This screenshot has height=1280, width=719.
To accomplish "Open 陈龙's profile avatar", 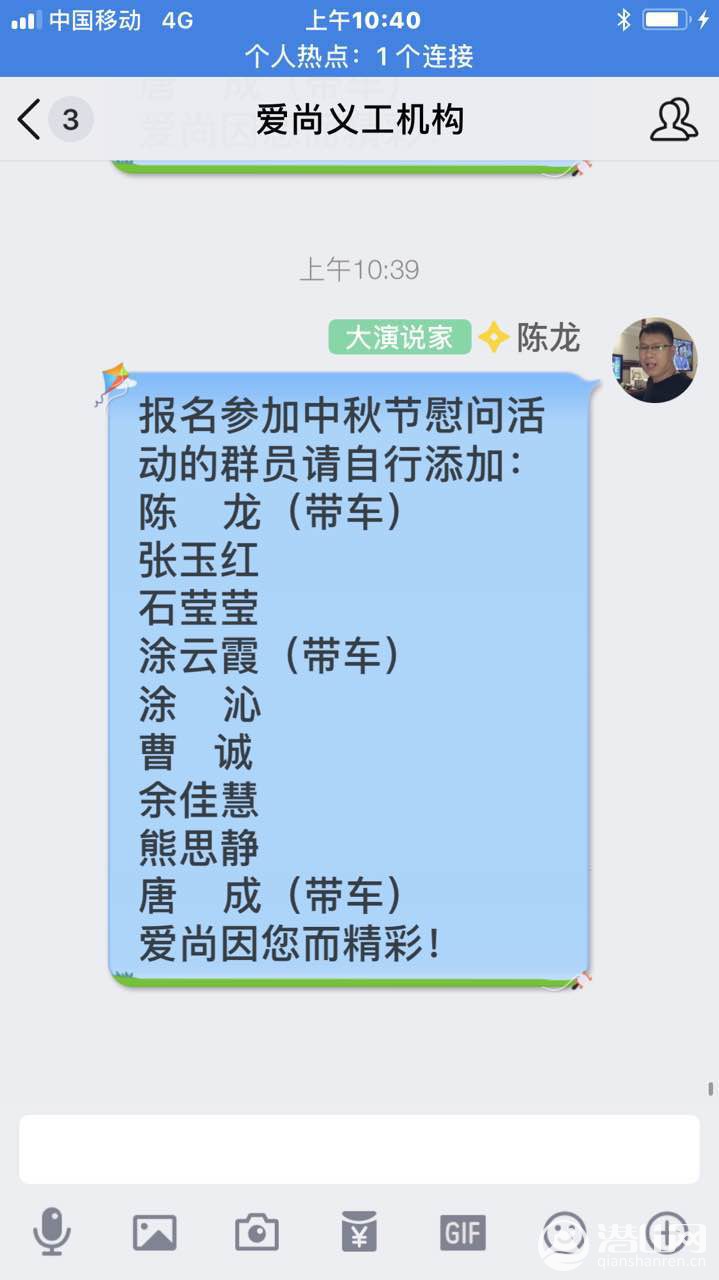I will (x=654, y=360).
